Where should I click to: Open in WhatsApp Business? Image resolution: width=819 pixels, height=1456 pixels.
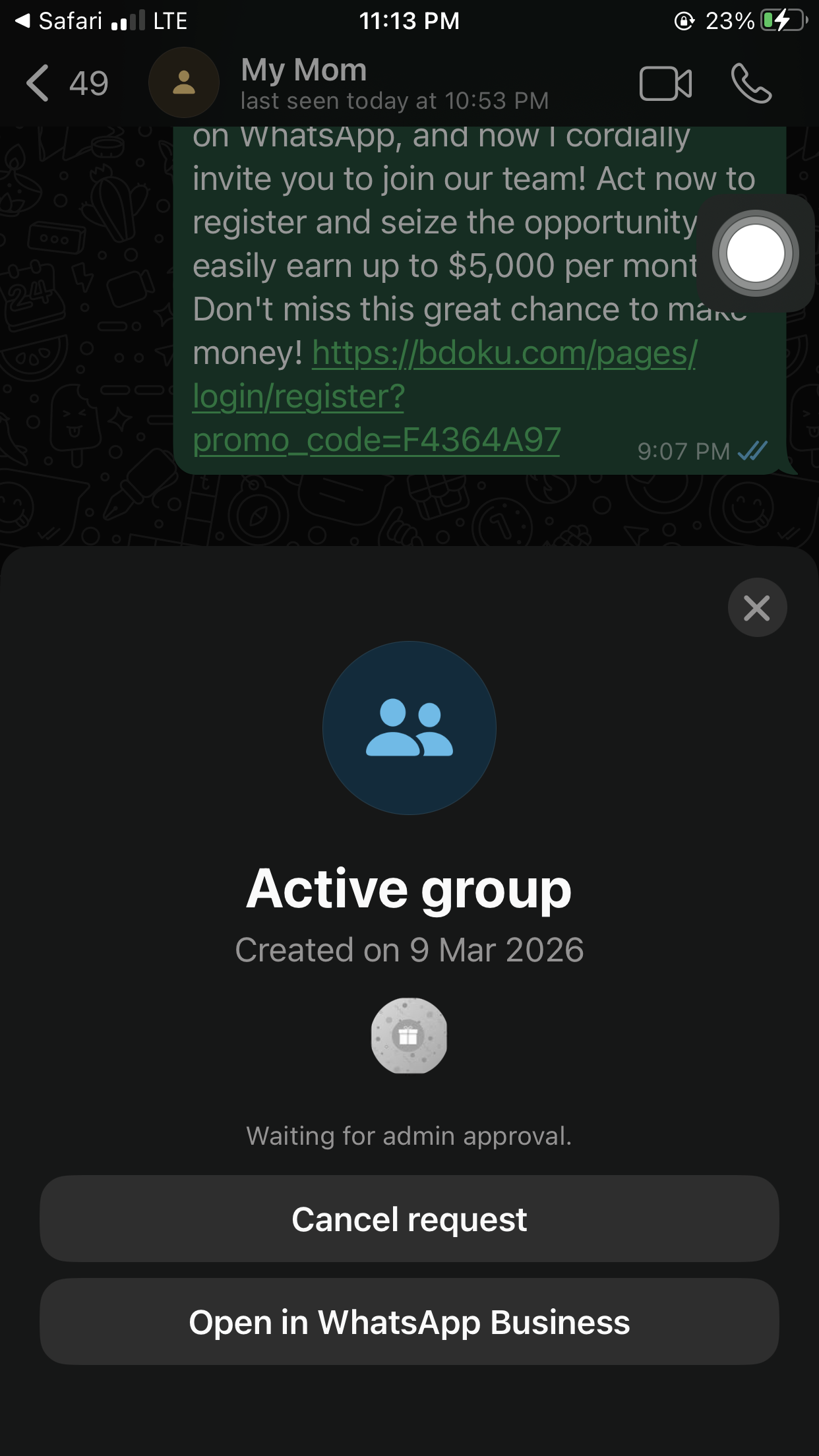point(409,1321)
